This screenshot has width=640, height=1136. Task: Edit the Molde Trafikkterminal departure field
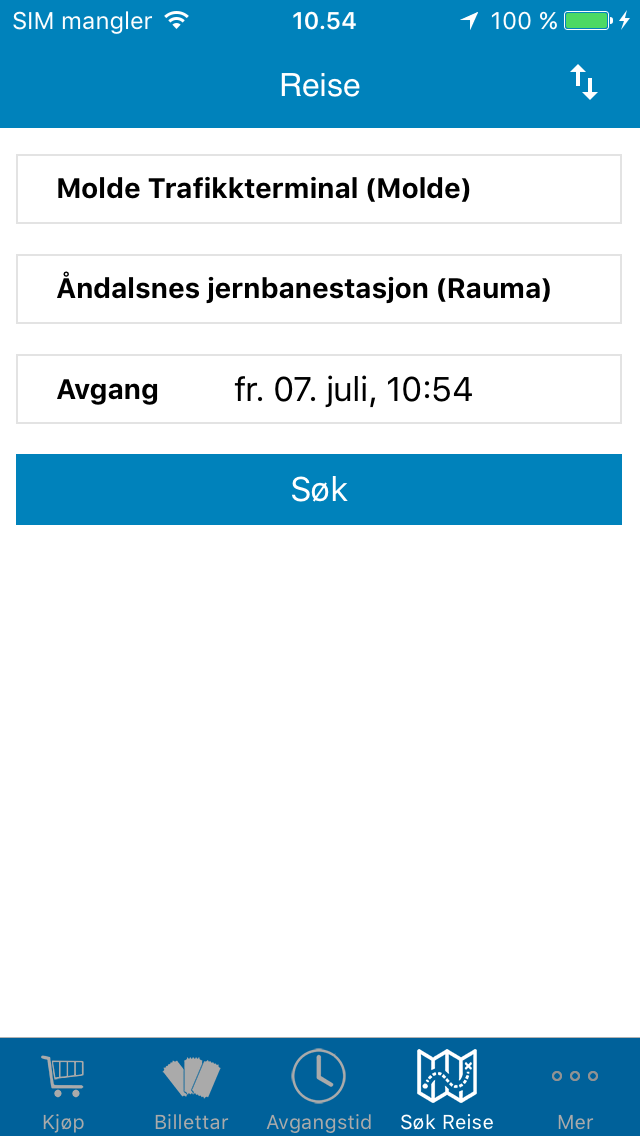tap(319, 189)
